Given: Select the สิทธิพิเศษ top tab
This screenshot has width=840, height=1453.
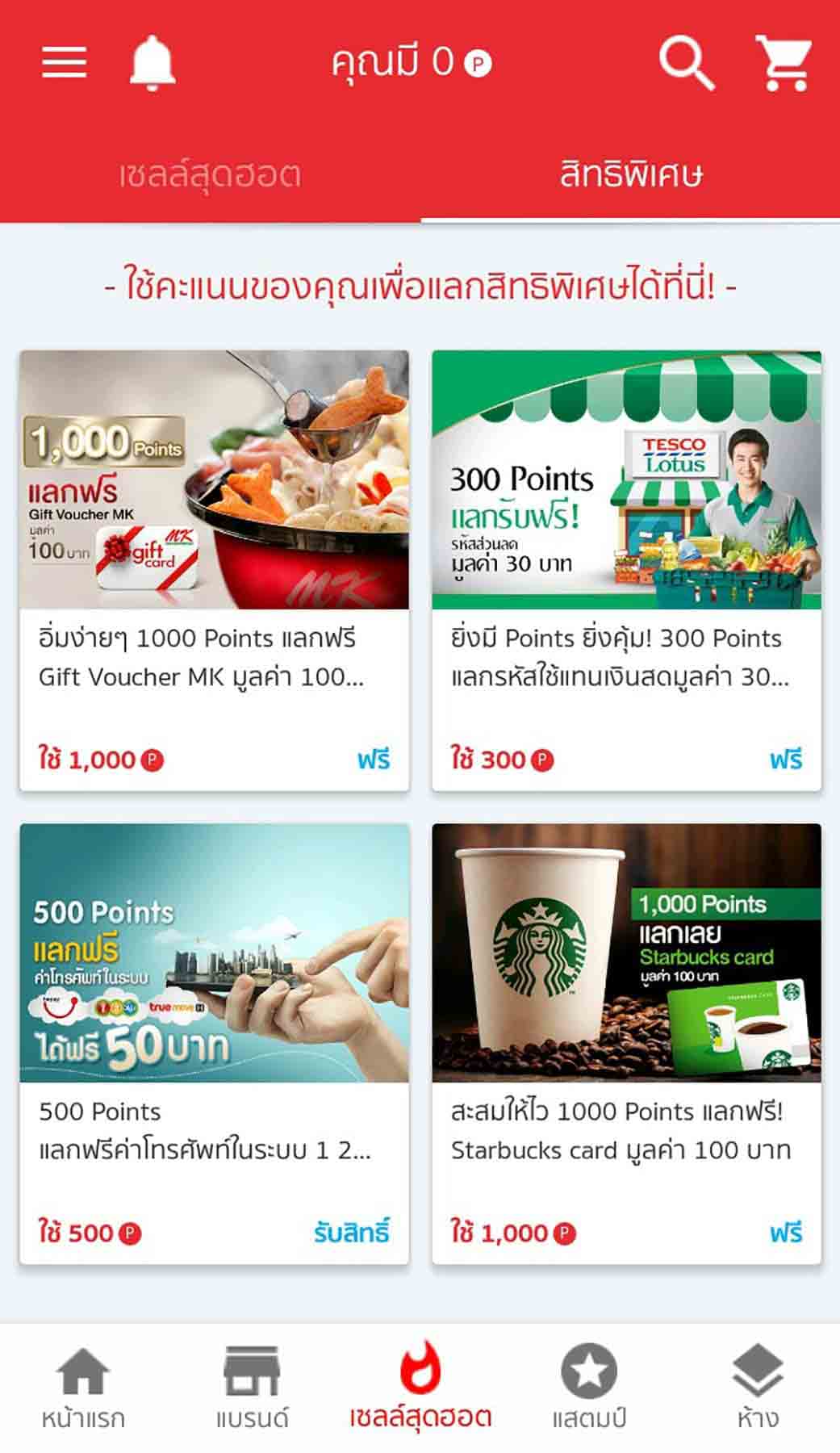Looking at the screenshot, I should (x=630, y=174).
